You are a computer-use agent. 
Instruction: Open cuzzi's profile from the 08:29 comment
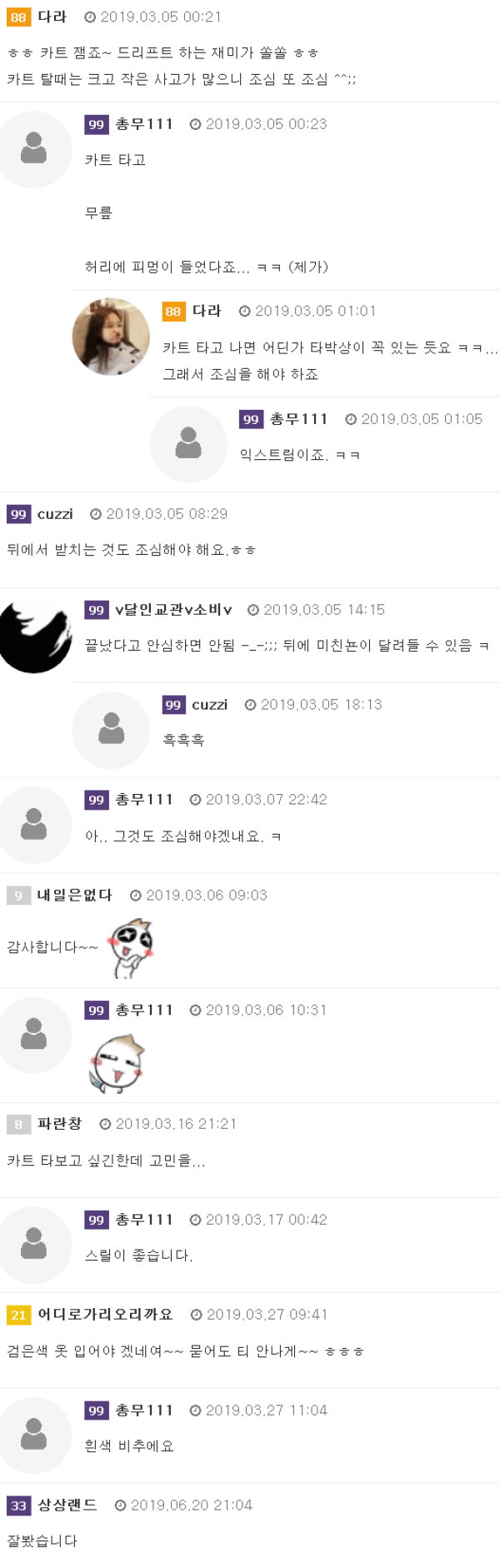[55, 514]
